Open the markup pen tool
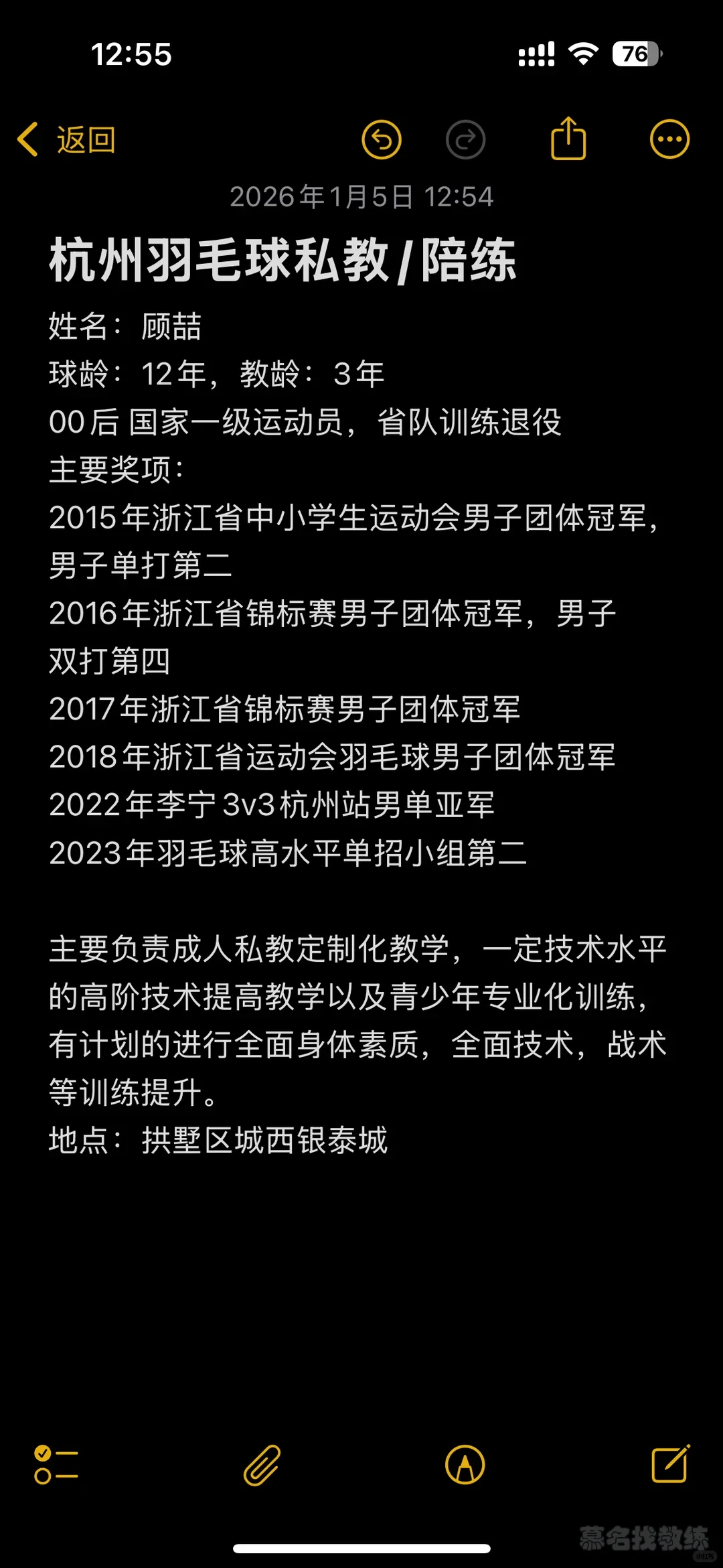This screenshot has width=723, height=1568. coord(465,1465)
